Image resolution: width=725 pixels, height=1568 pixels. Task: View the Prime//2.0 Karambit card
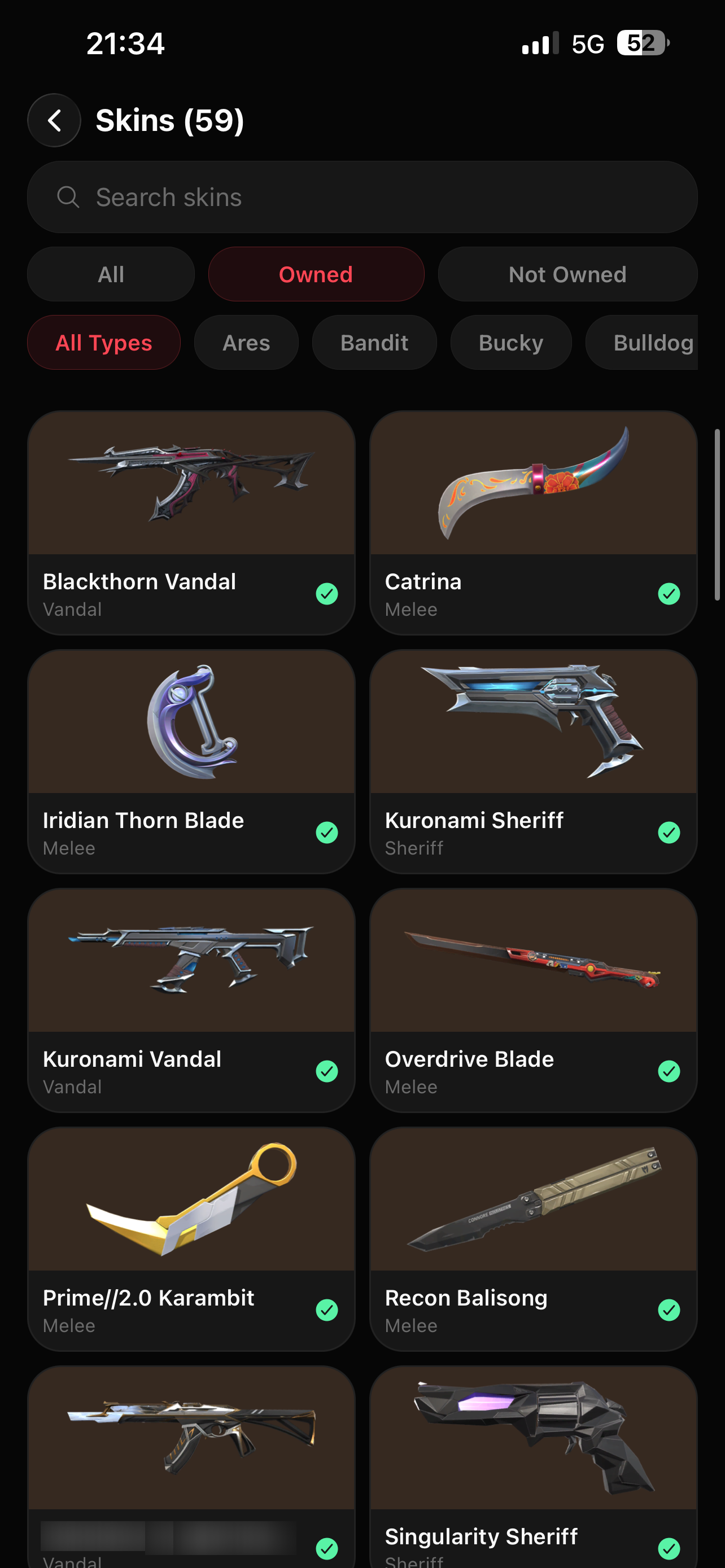click(191, 1239)
